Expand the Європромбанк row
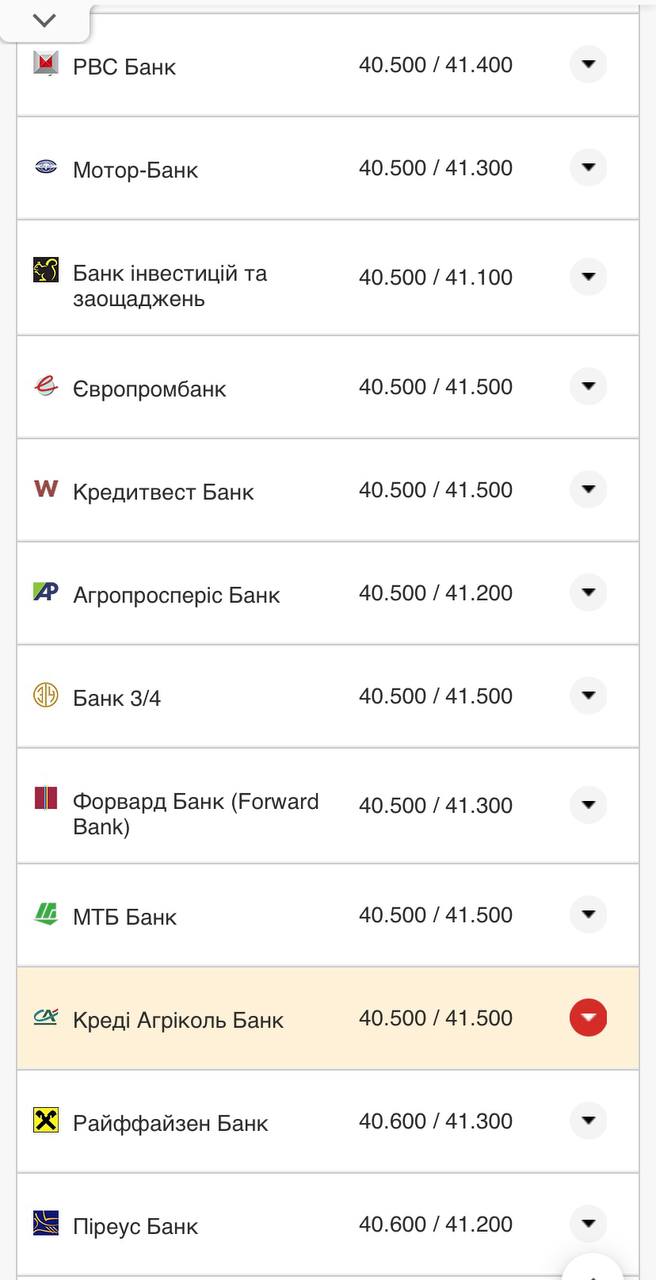This screenshot has width=656, height=1280. click(588, 386)
